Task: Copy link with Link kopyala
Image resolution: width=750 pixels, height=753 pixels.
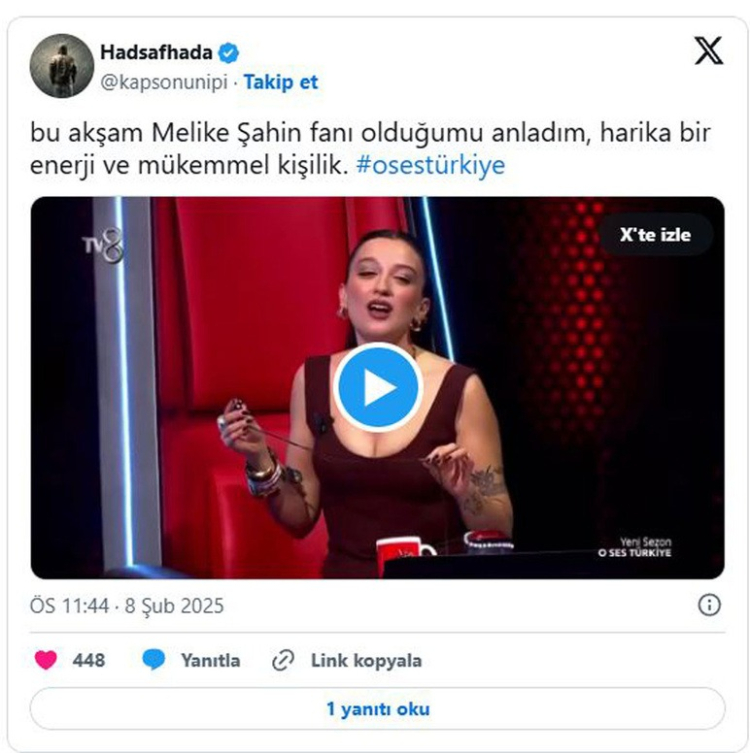Action: click(x=347, y=660)
